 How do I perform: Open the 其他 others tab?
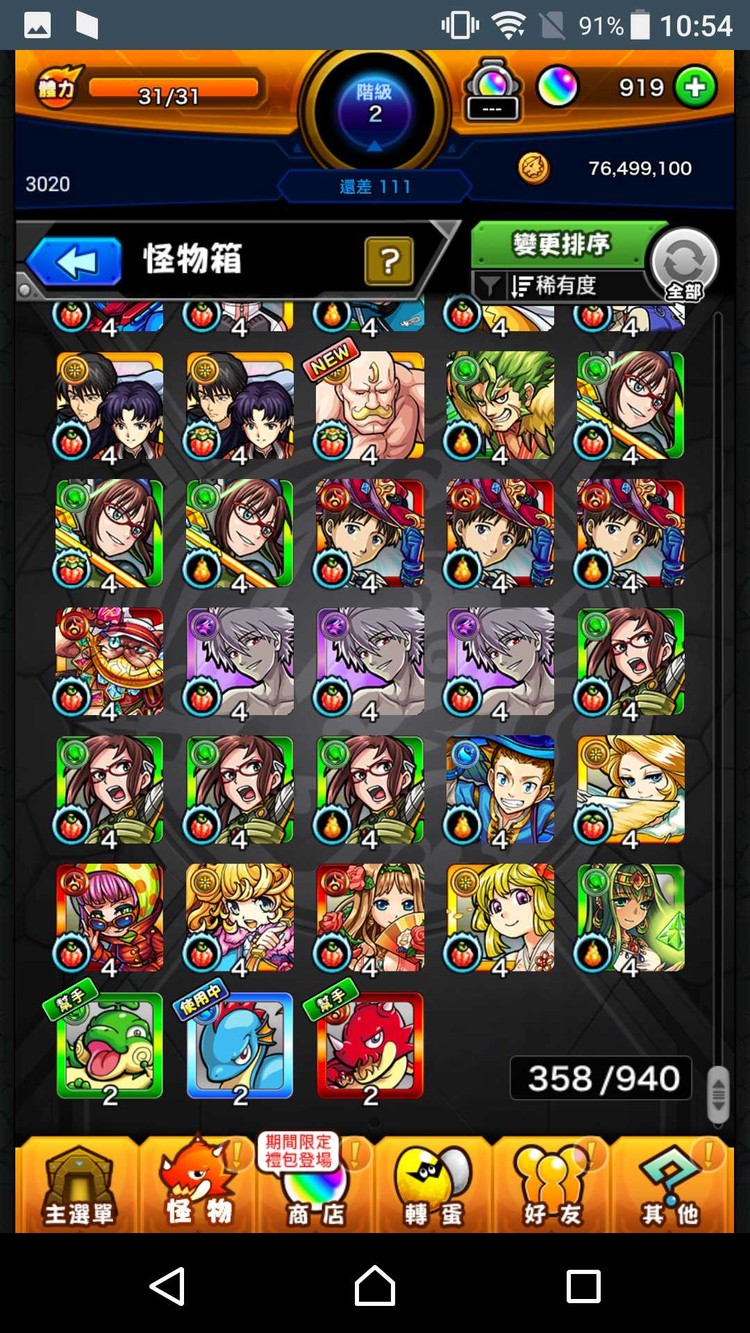pyautogui.click(x=670, y=1186)
